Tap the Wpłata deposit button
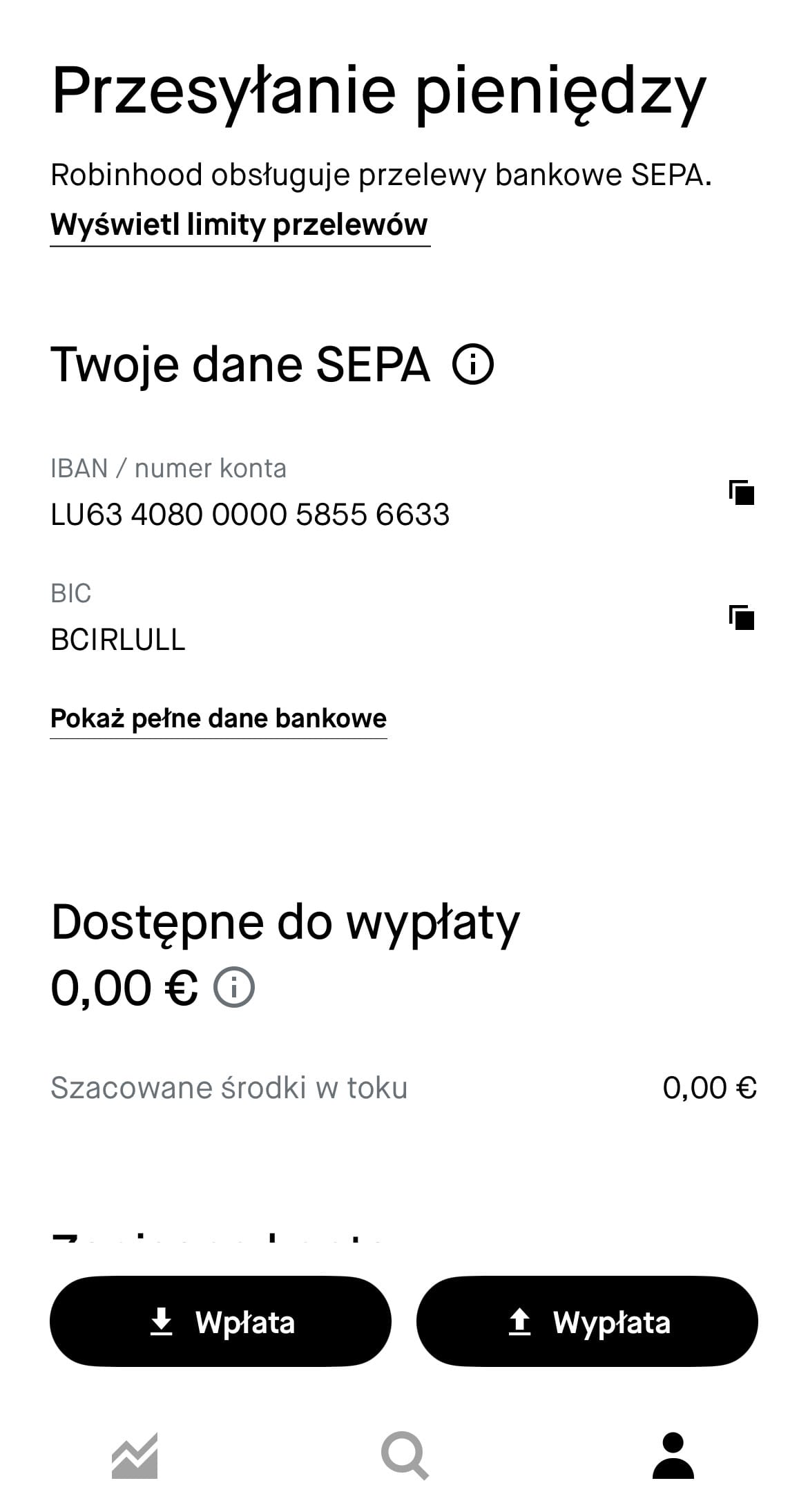The width and height of the screenshot is (808, 1512). click(x=220, y=1321)
